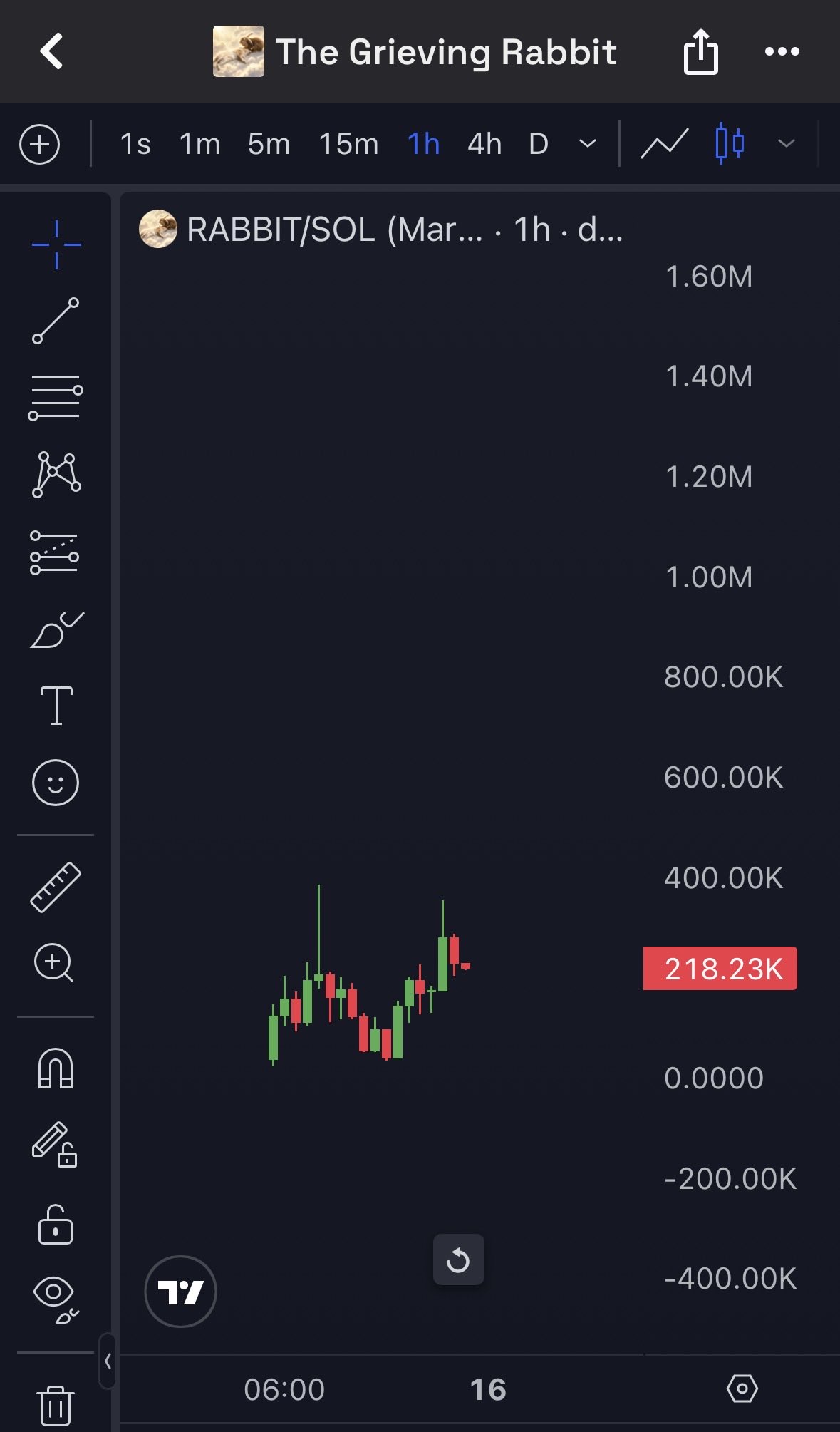This screenshot has height=1432, width=840.
Task: Switch to the 1m timeframe
Action: (199, 144)
